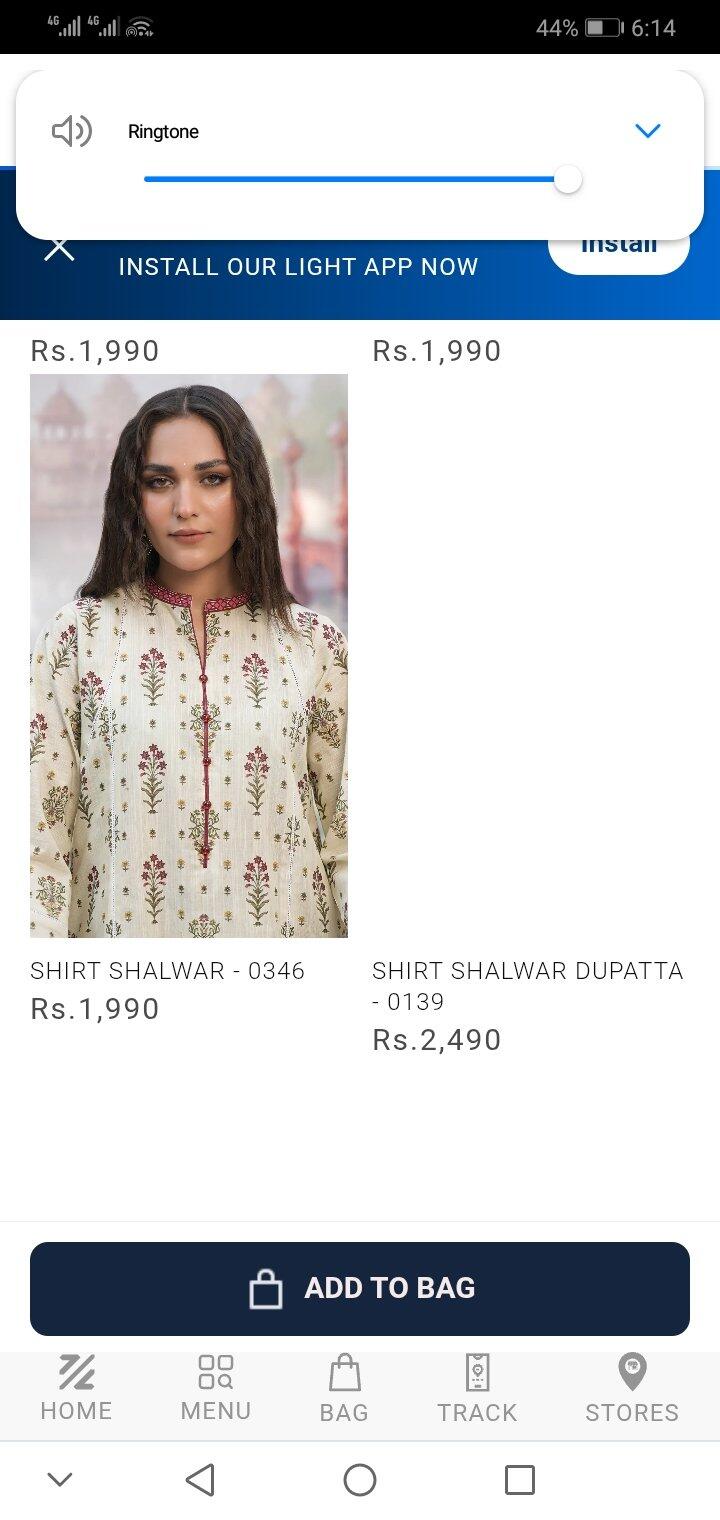The width and height of the screenshot is (720, 1520).
Task: Dismiss the install app banner
Action: [x=59, y=248]
